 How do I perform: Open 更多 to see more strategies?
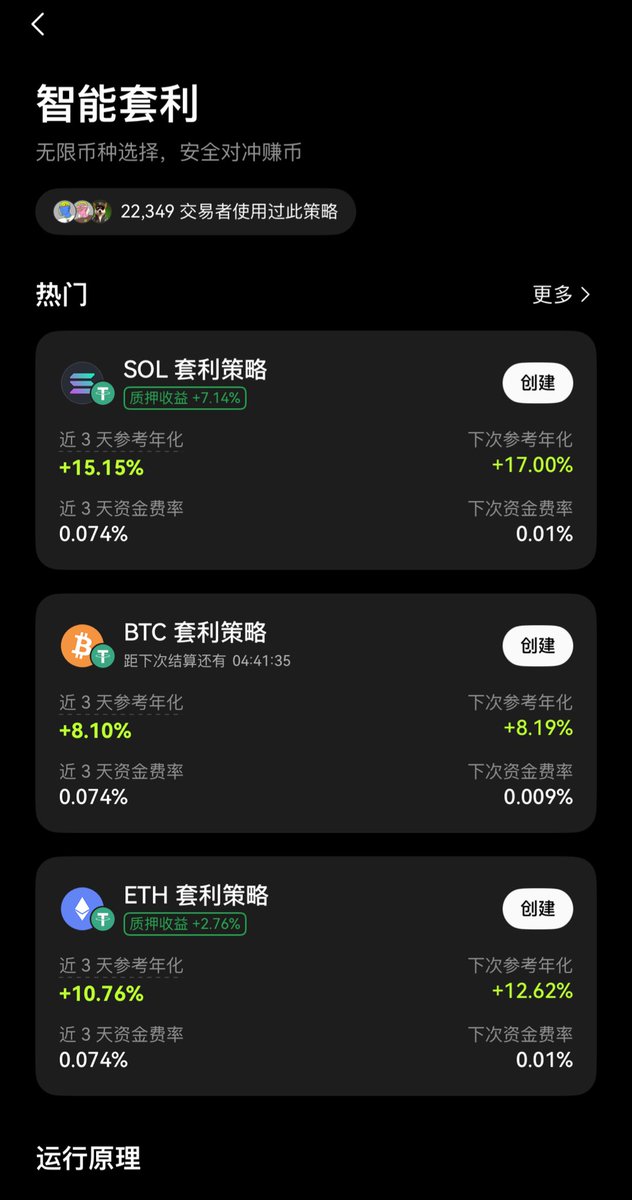[x=562, y=294]
